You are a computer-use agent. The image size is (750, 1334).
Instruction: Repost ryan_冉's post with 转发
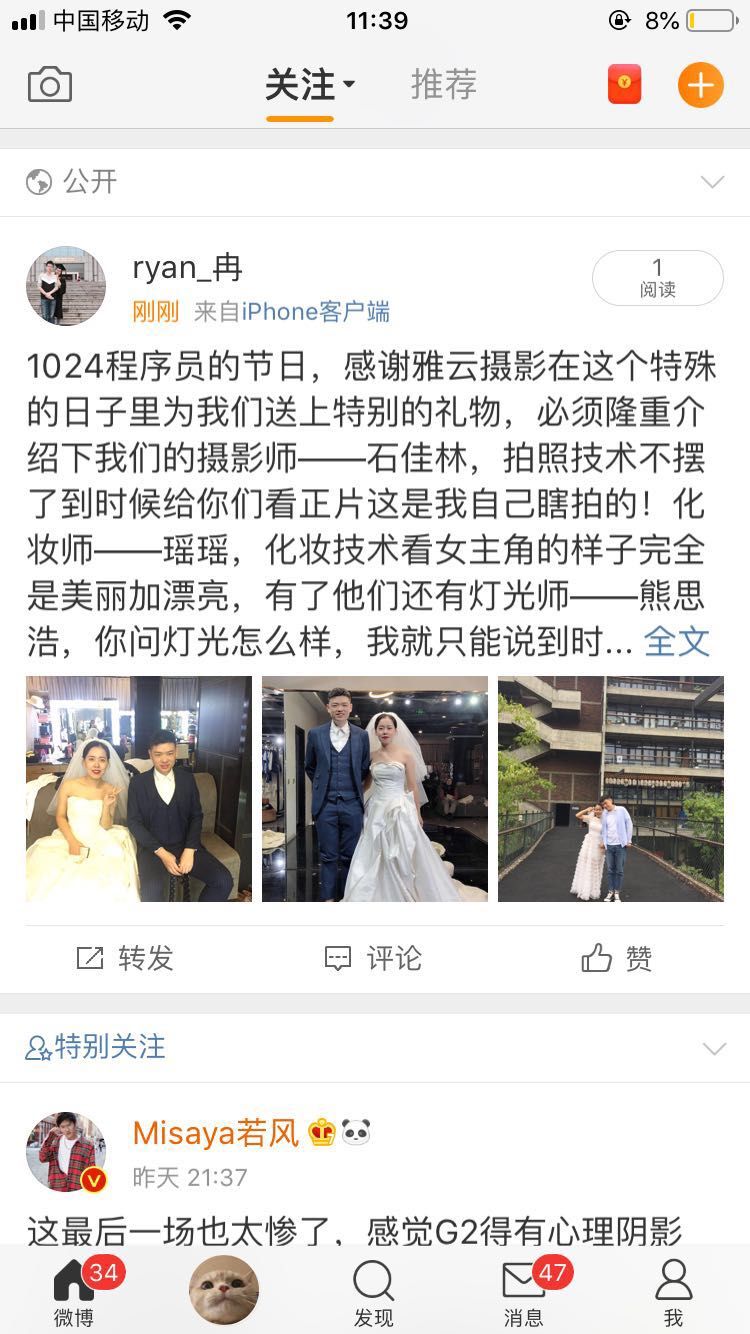pos(125,959)
